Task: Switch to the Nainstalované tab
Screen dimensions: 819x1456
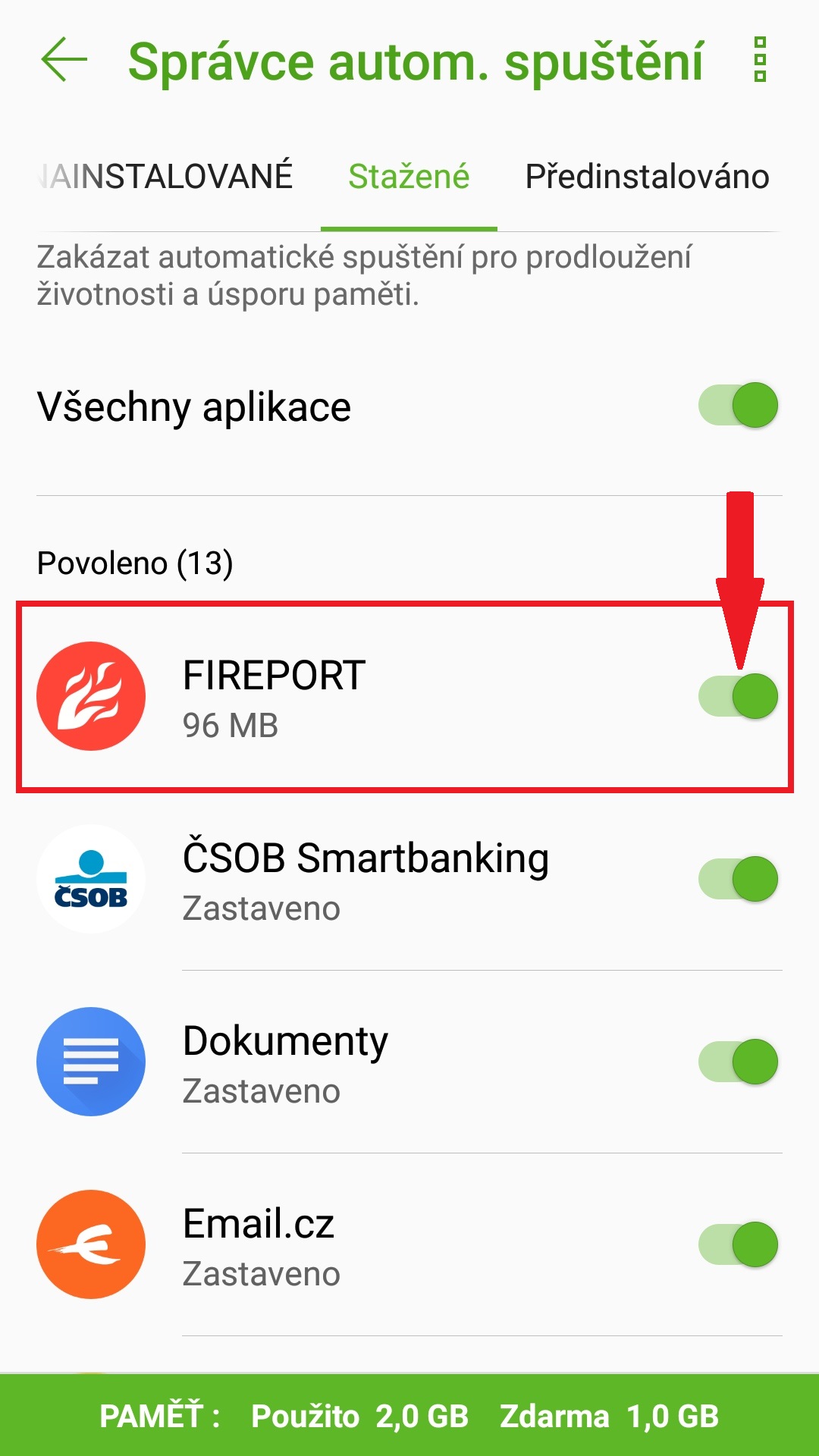Action: click(167, 177)
